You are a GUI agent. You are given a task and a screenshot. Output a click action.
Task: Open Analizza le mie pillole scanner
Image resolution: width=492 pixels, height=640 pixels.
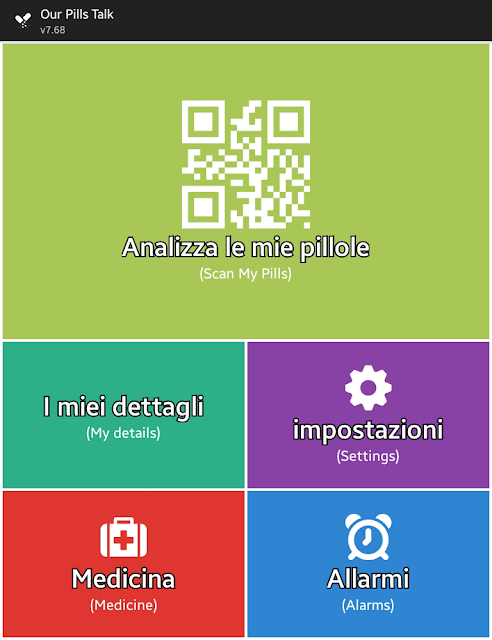tap(246, 191)
